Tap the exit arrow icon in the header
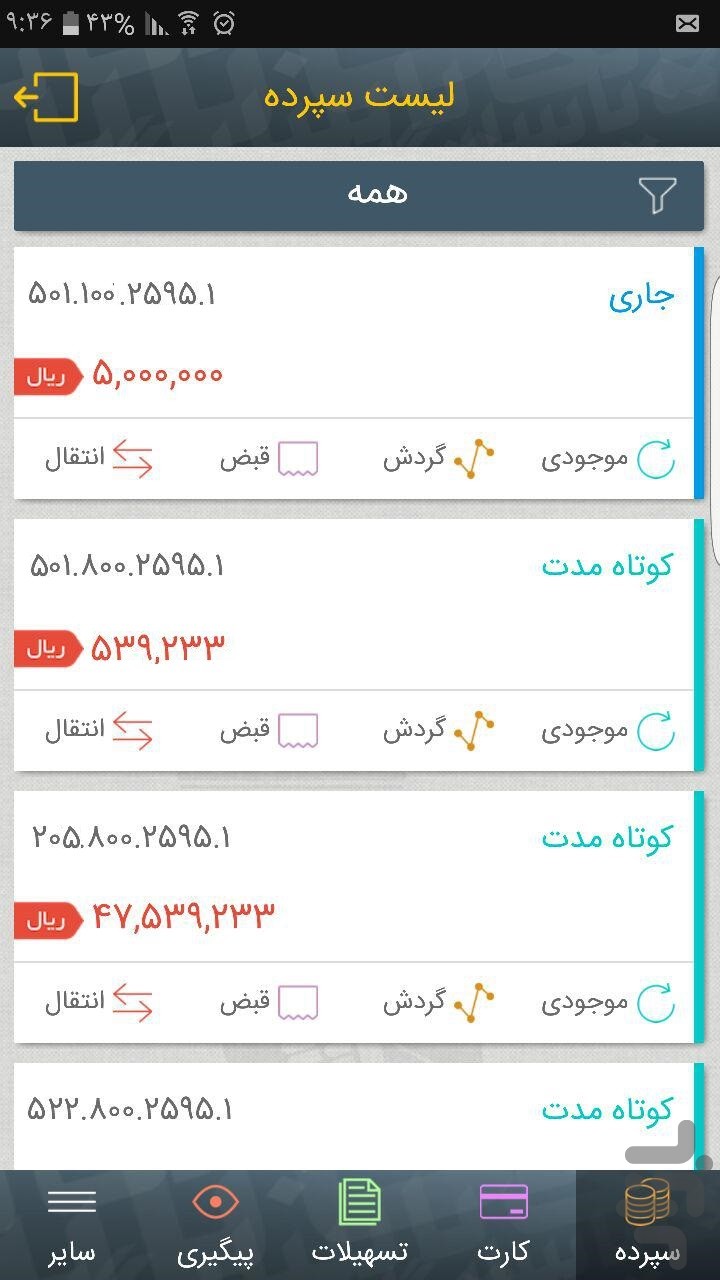Viewport: 720px width, 1280px height. 45,96
